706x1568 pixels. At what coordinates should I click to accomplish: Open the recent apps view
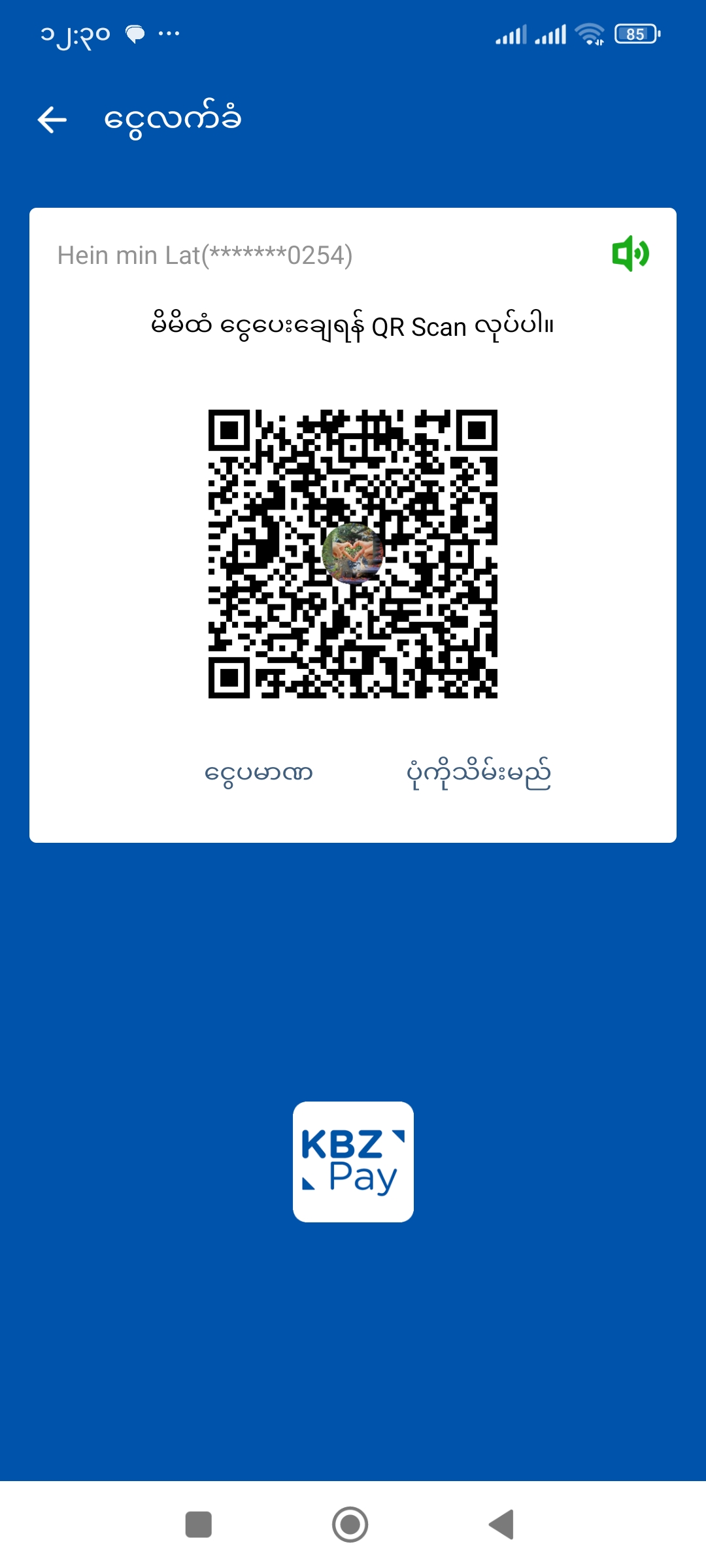coord(199,1525)
